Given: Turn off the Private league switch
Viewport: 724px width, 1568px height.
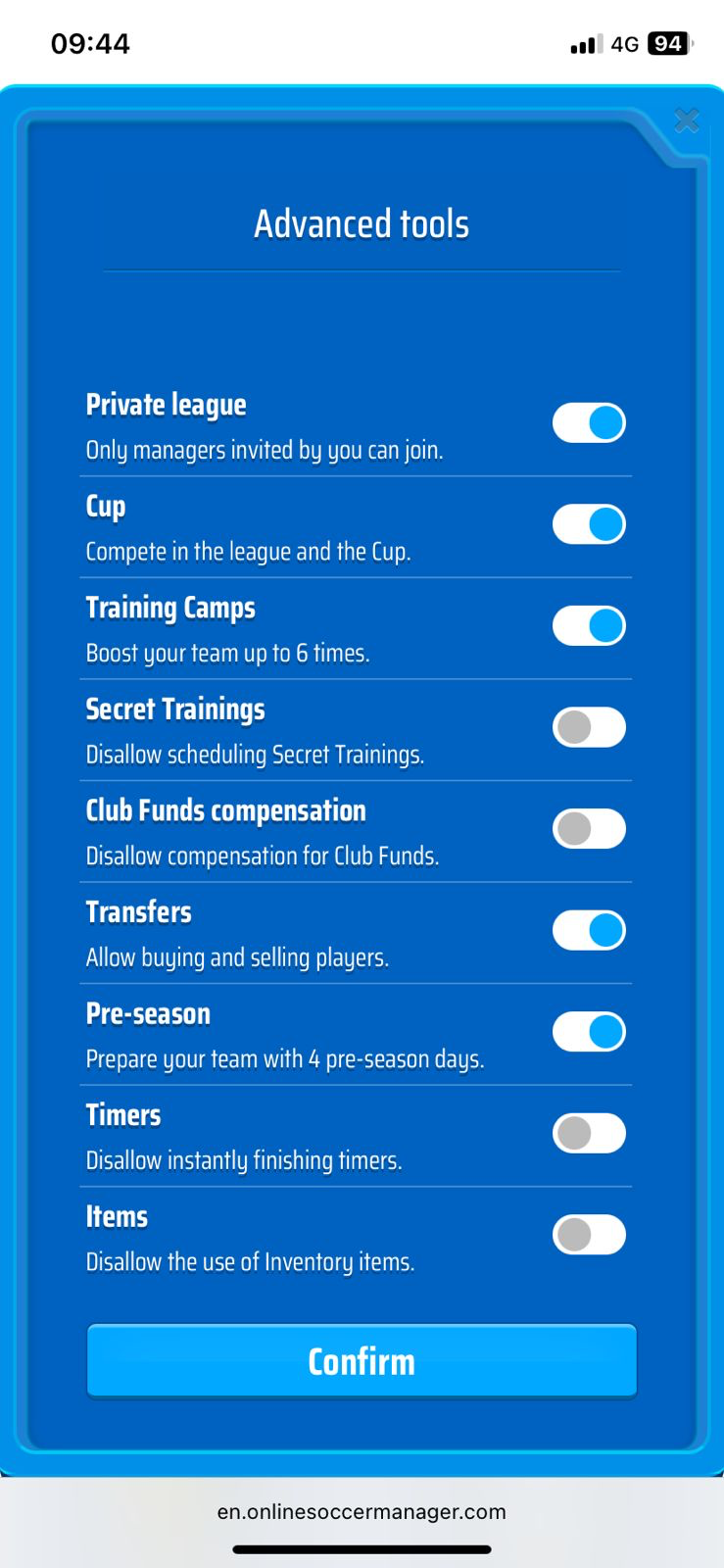Looking at the screenshot, I should pos(589,423).
